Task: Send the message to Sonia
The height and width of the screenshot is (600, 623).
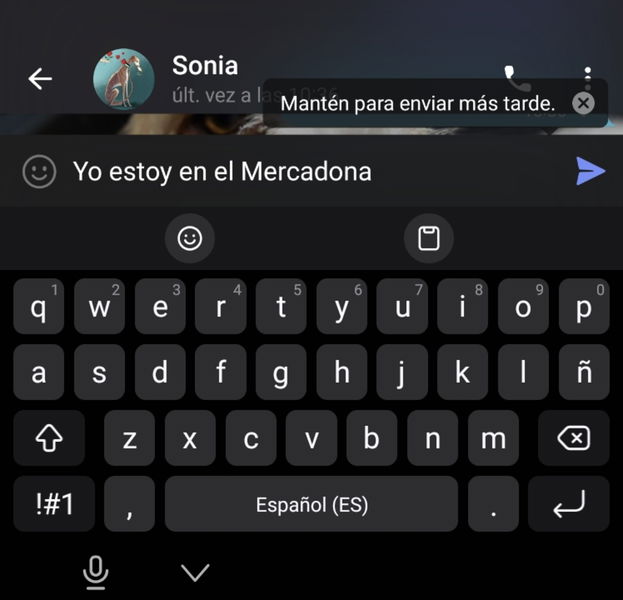Action: [590, 171]
